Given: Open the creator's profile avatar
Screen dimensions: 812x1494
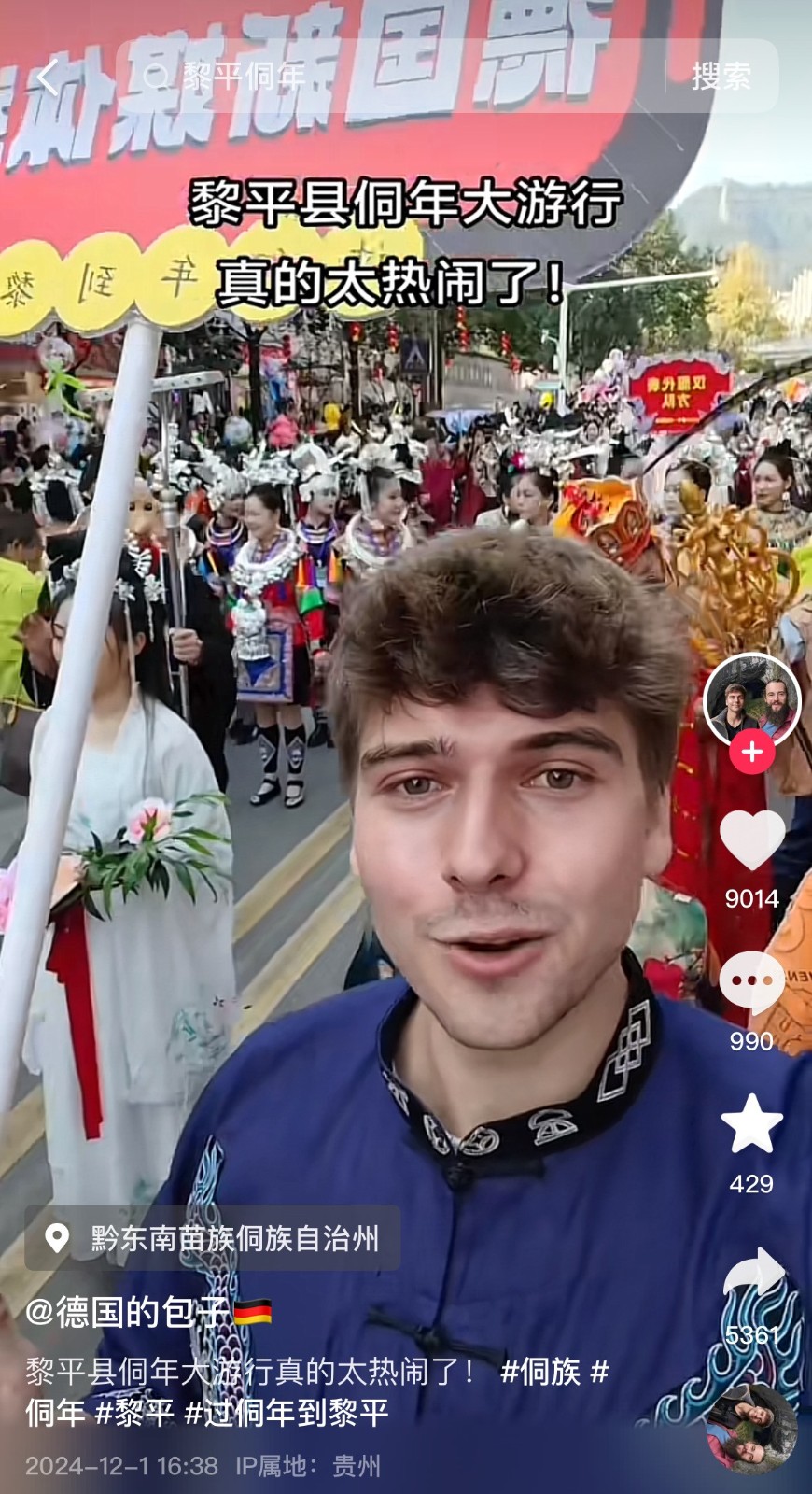Looking at the screenshot, I should (751, 700).
